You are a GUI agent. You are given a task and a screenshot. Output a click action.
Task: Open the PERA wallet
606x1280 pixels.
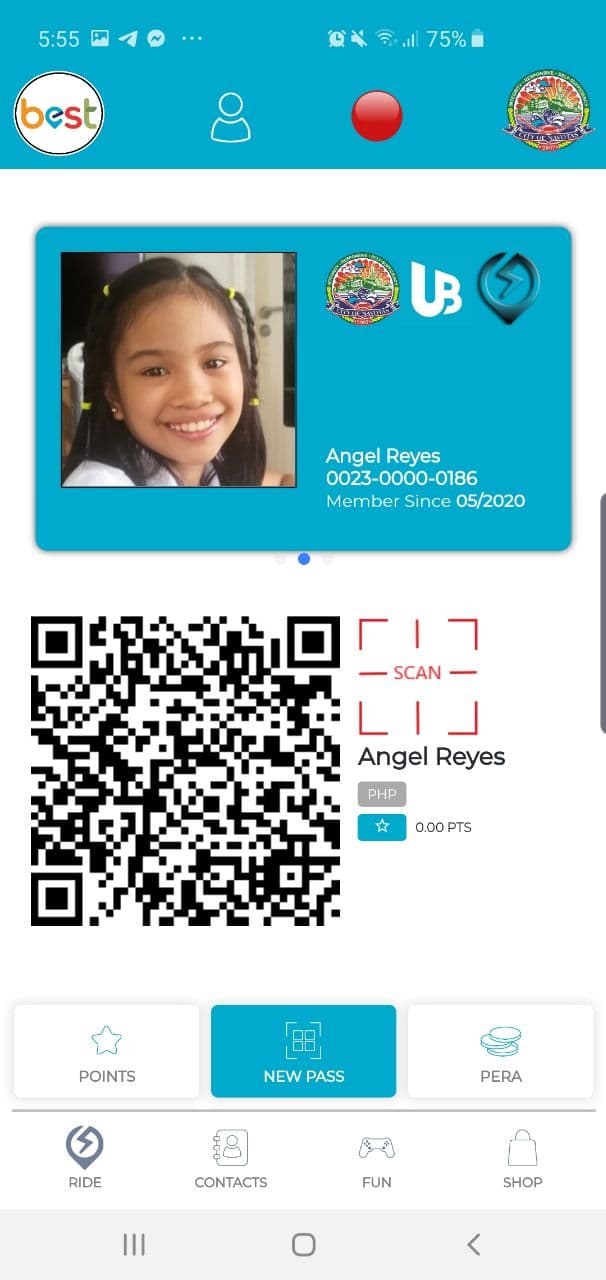pyautogui.click(x=500, y=1051)
